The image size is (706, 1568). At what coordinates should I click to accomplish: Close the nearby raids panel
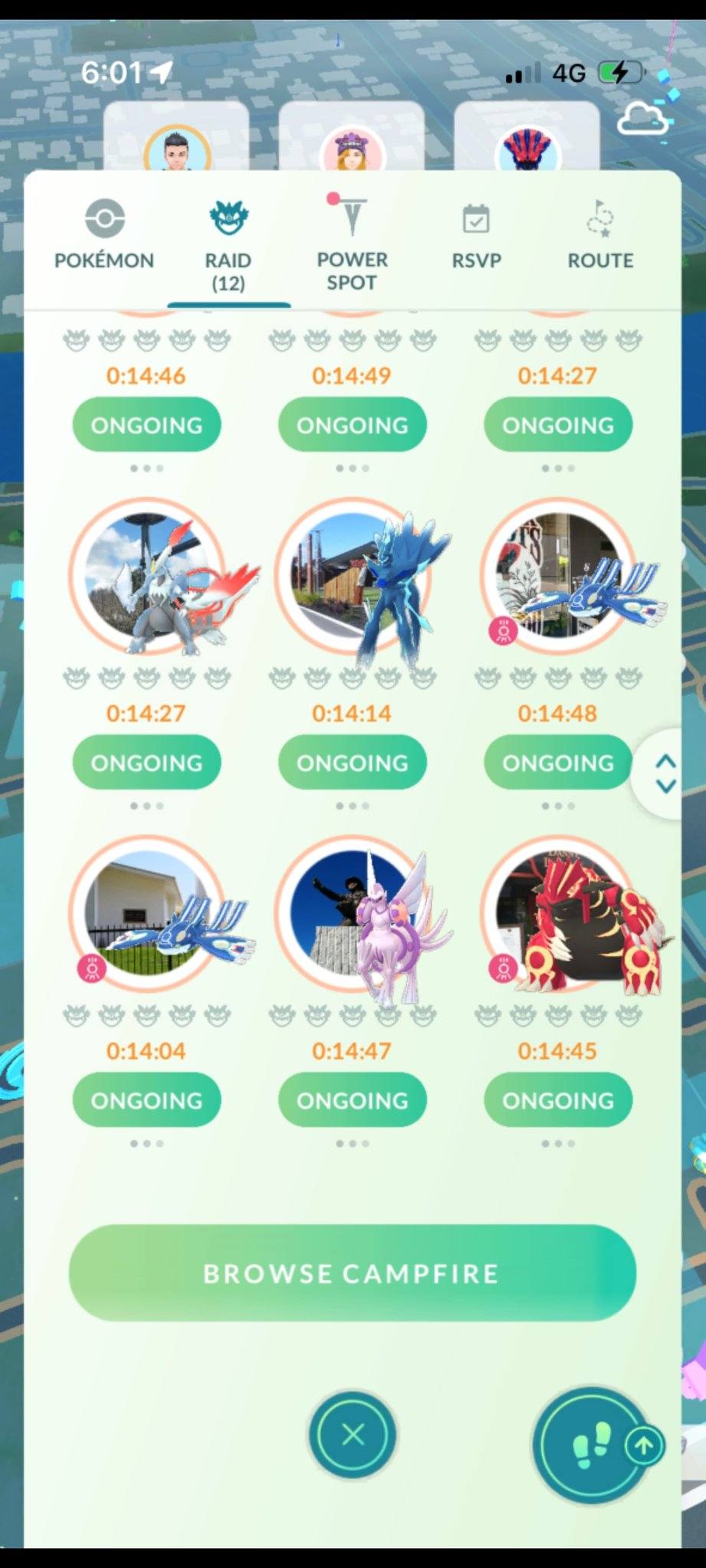(x=352, y=1434)
